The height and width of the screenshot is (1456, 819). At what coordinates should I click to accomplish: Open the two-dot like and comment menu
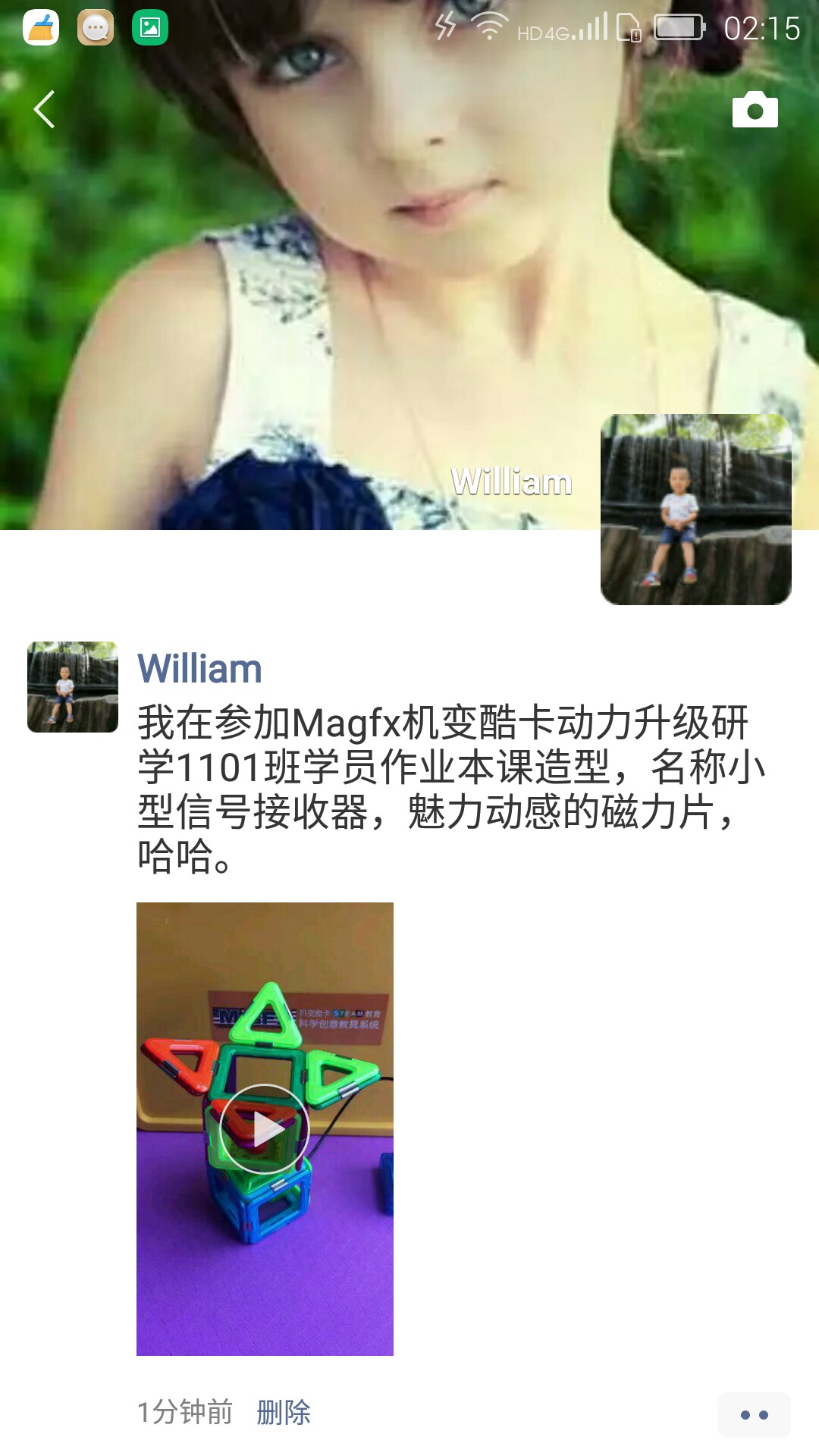(754, 1414)
